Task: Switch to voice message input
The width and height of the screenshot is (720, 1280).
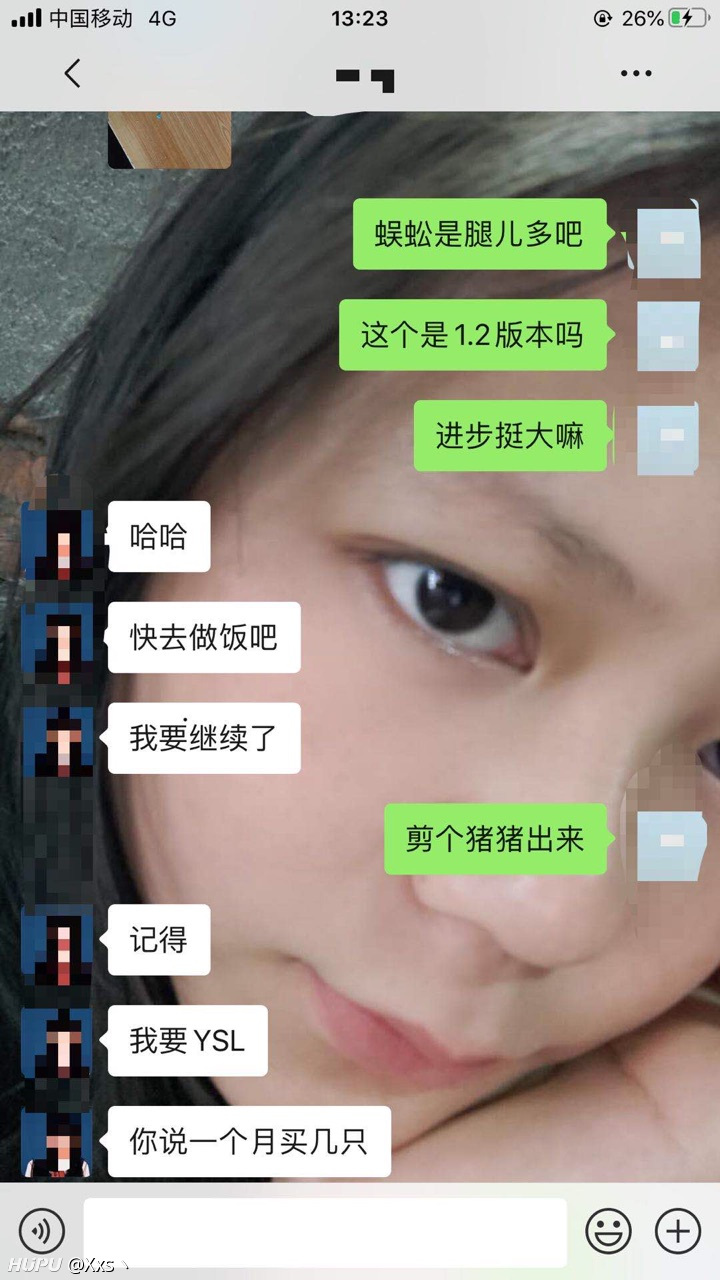Action: pyautogui.click(x=41, y=1230)
